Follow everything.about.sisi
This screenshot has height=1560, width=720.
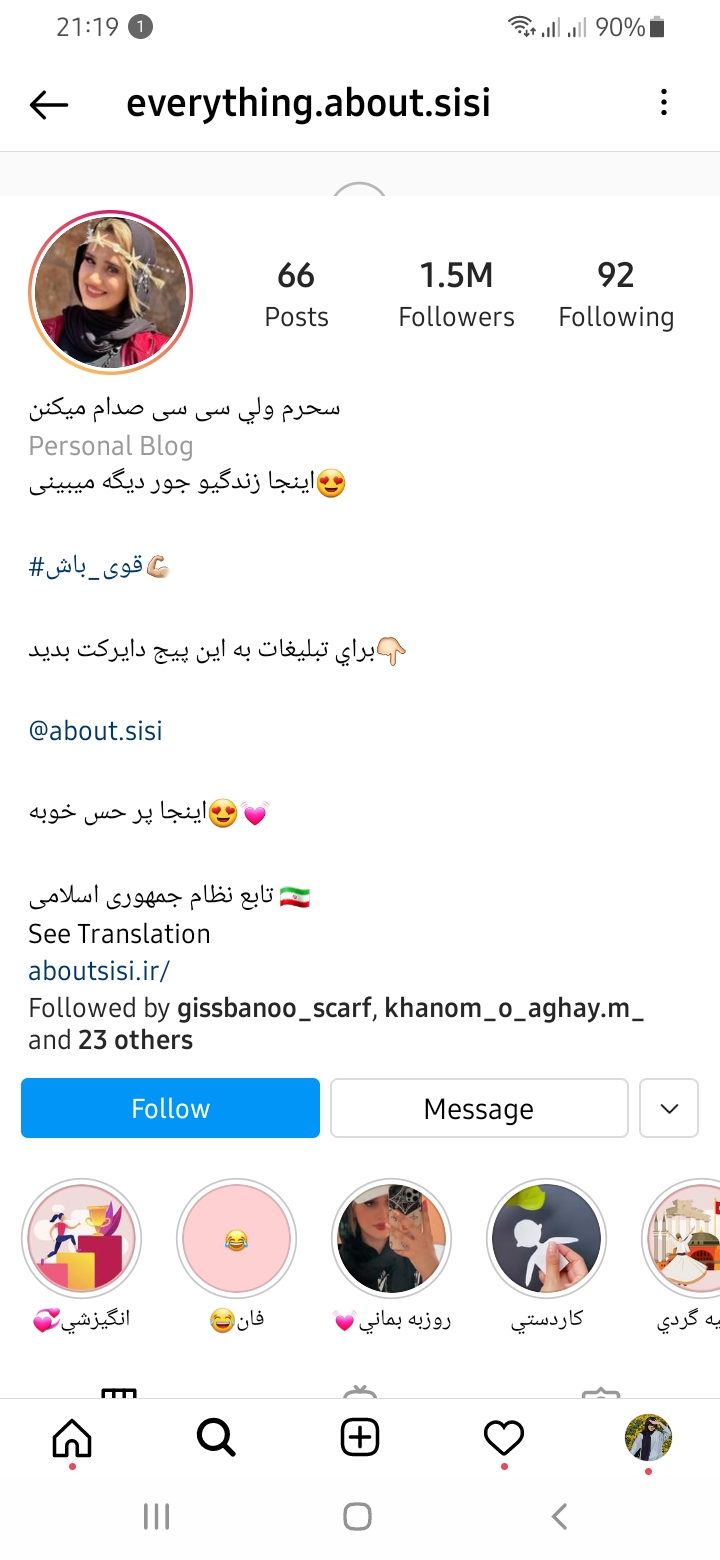pyautogui.click(x=170, y=1108)
